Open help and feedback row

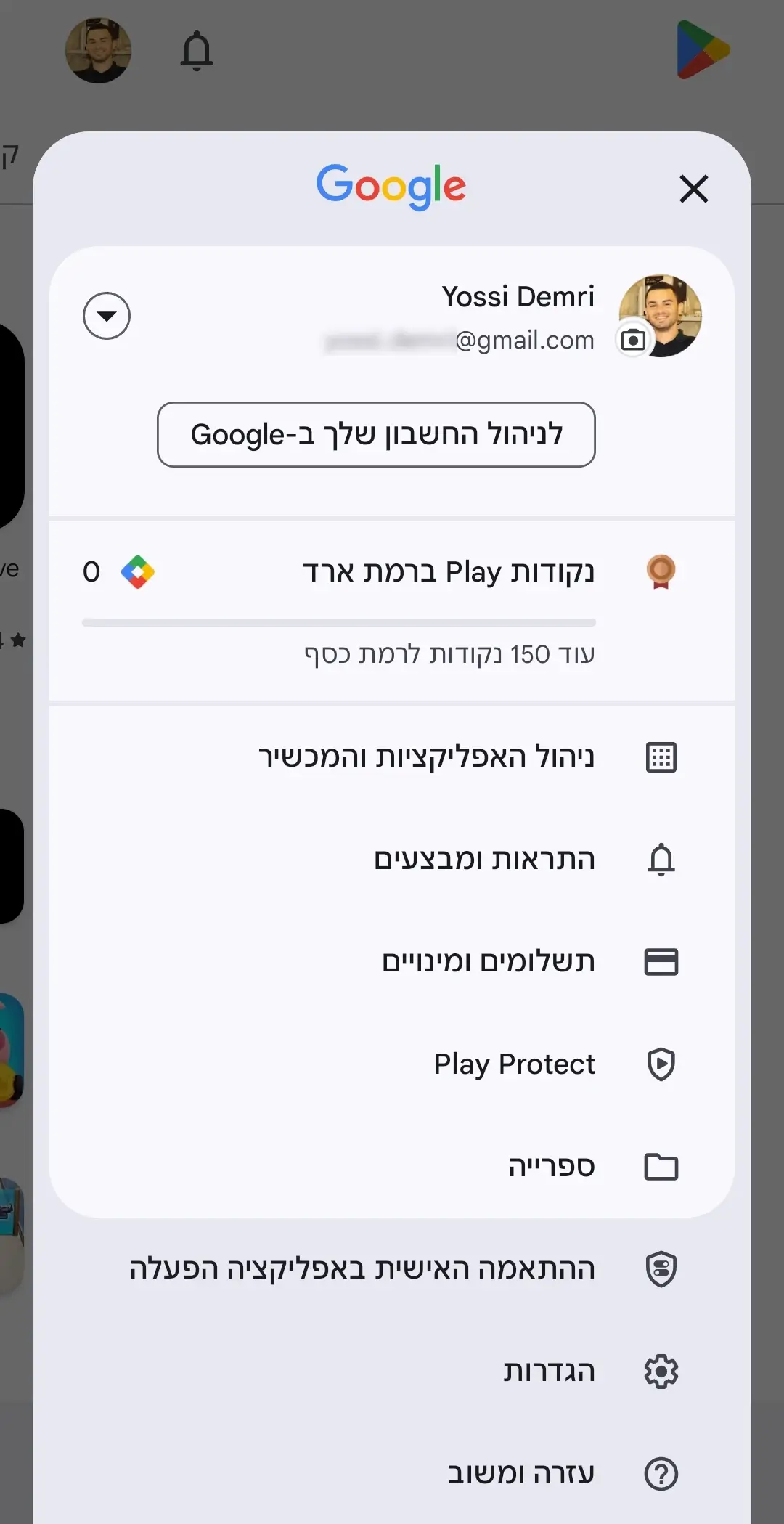click(x=392, y=1474)
